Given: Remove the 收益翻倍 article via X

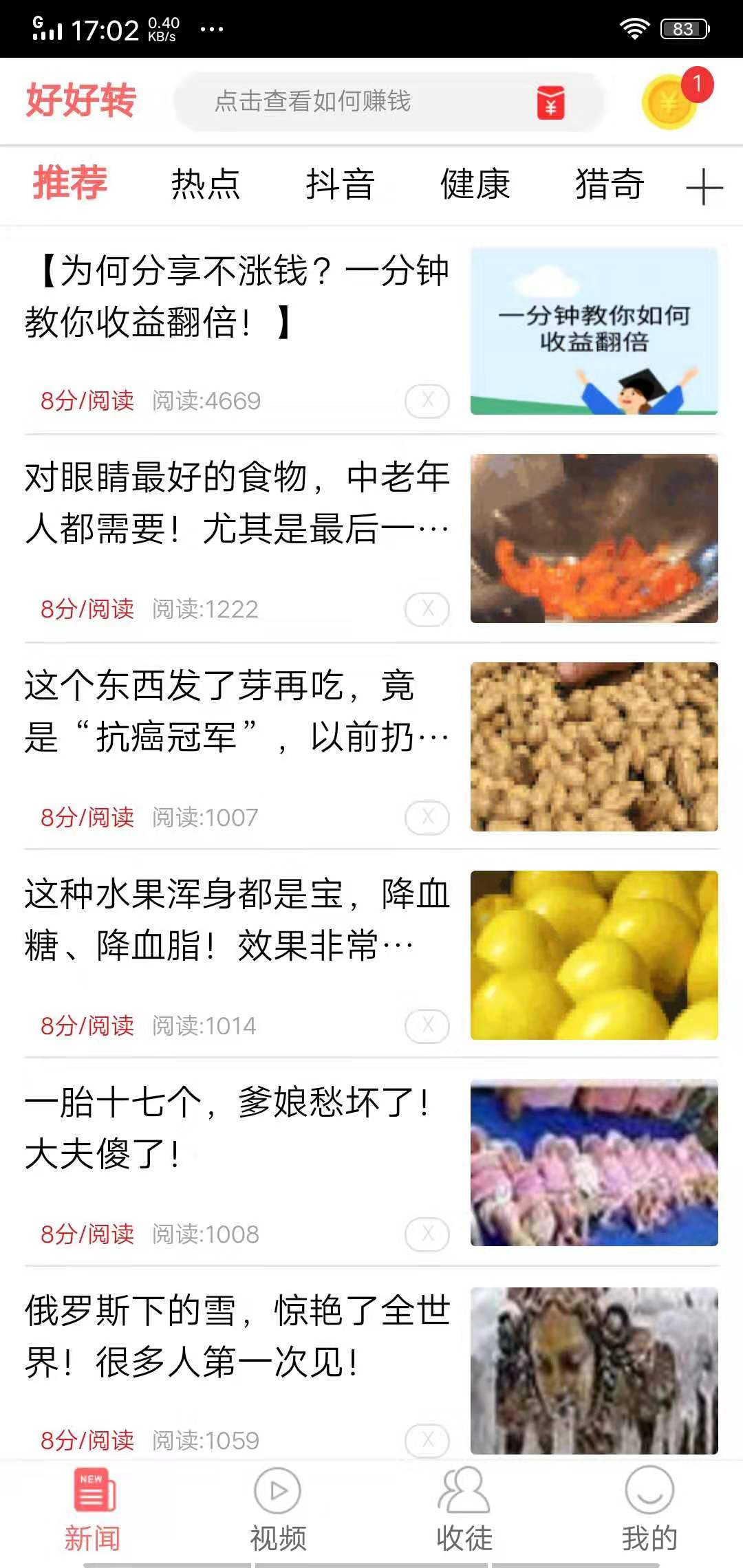Looking at the screenshot, I should click(427, 400).
